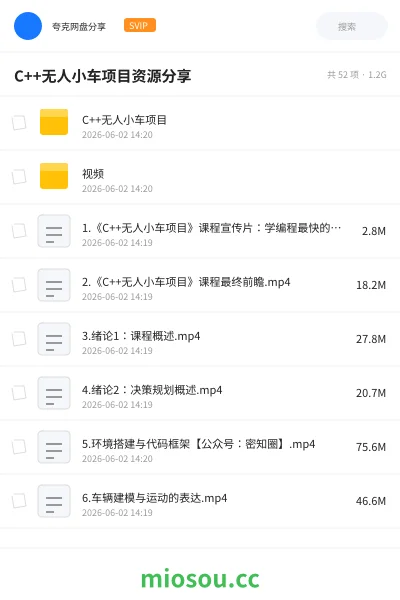Check the box for 课程最终前瞻.mp4
This screenshot has width=400, height=600.
pos(19,285)
